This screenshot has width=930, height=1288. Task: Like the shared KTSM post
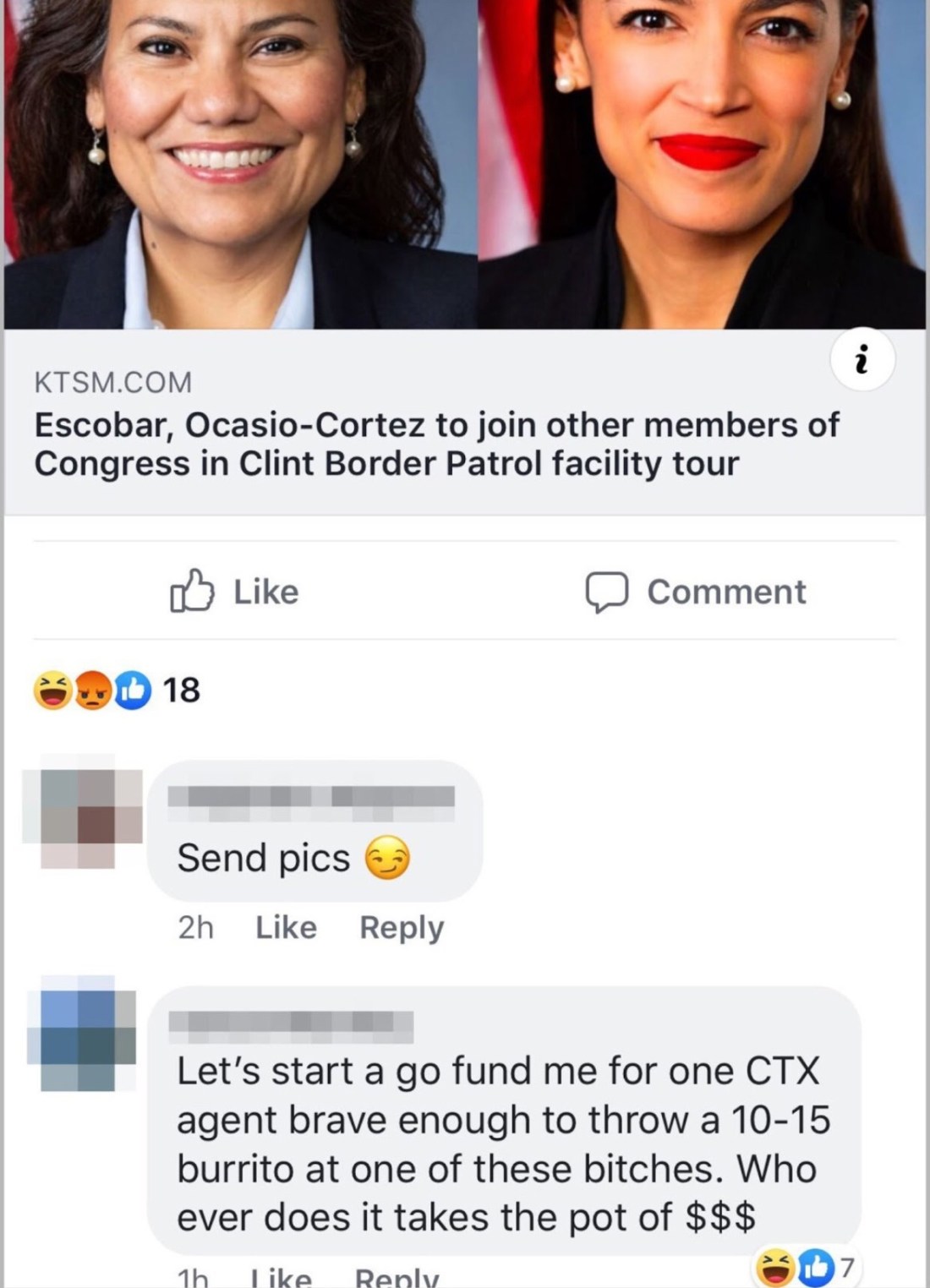click(x=235, y=592)
